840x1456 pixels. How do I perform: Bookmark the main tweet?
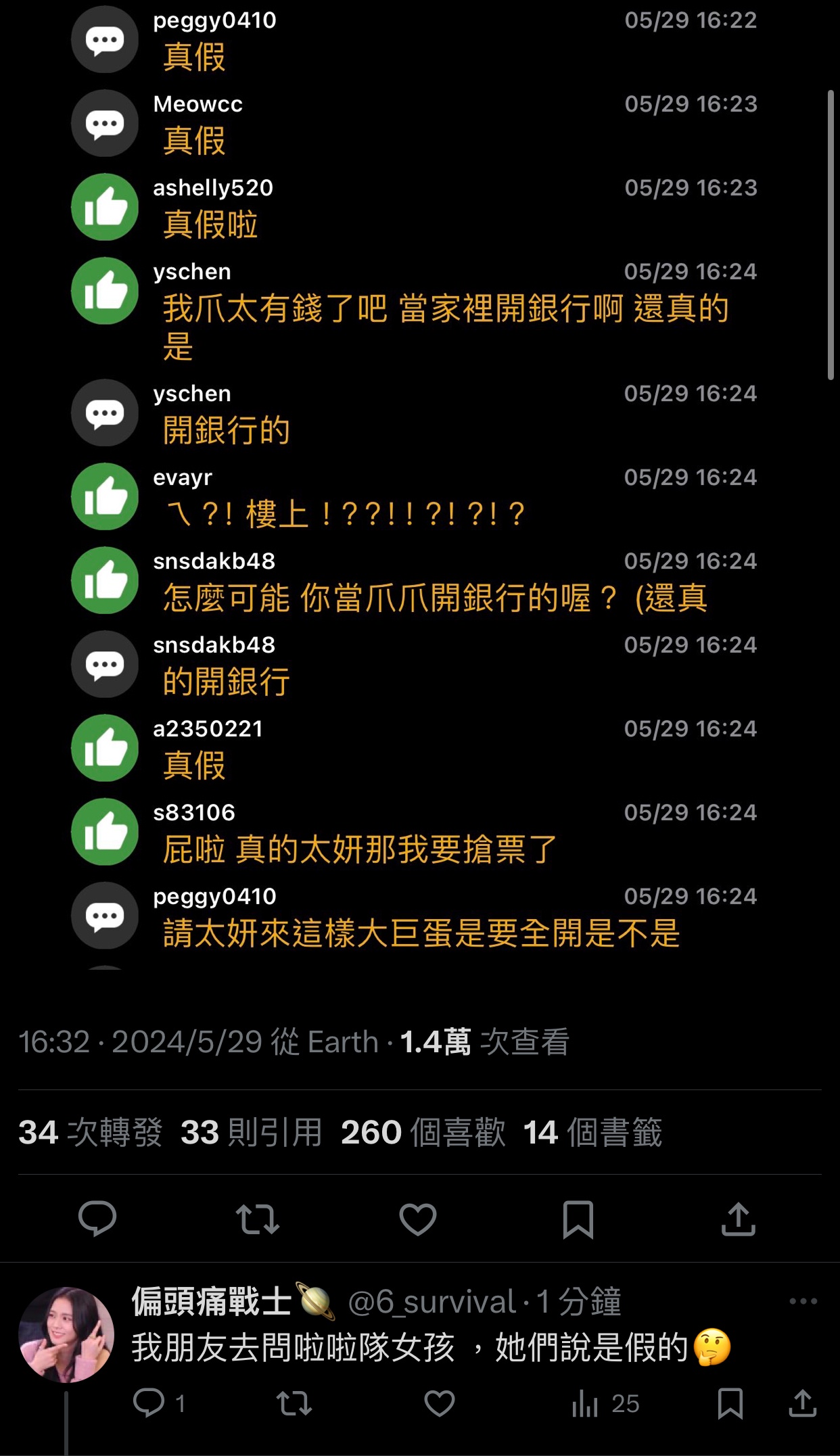(x=578, y=1219)
